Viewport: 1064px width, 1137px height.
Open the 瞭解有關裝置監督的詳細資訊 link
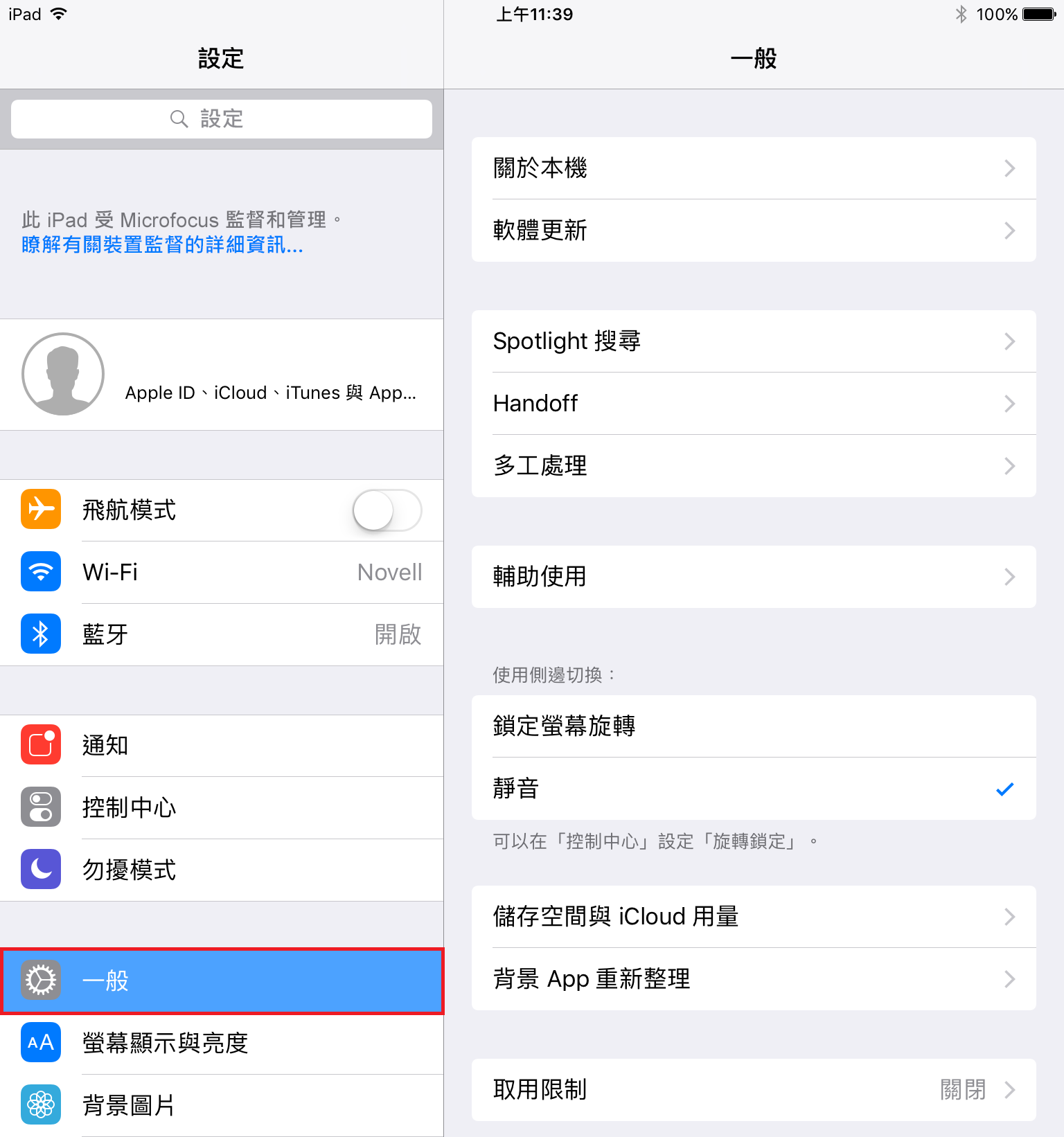(x=162, y=245)
